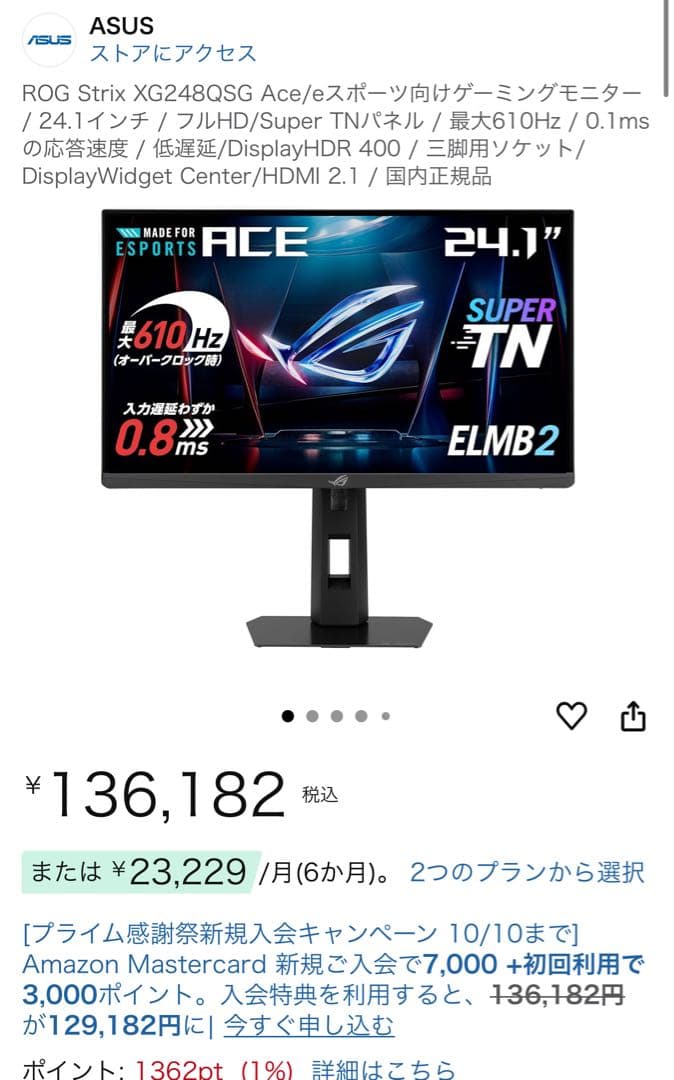Image resolution: width=674 pixels, height=1080 pixels.
Task: Add this monitor to wishlist heart
Action: click(x=571, y=716)
